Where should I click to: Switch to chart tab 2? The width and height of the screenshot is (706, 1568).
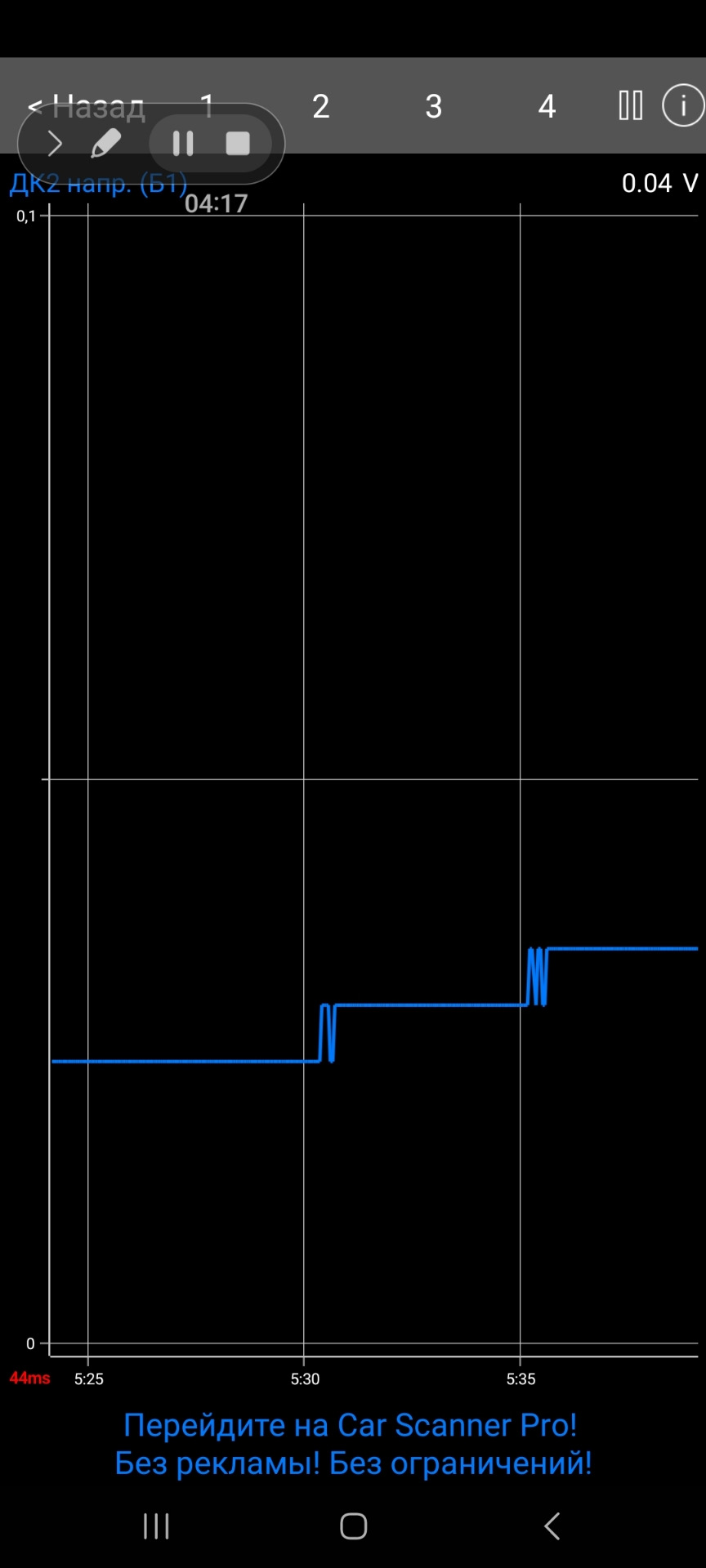pyautogui.click(x=320, y=106)
